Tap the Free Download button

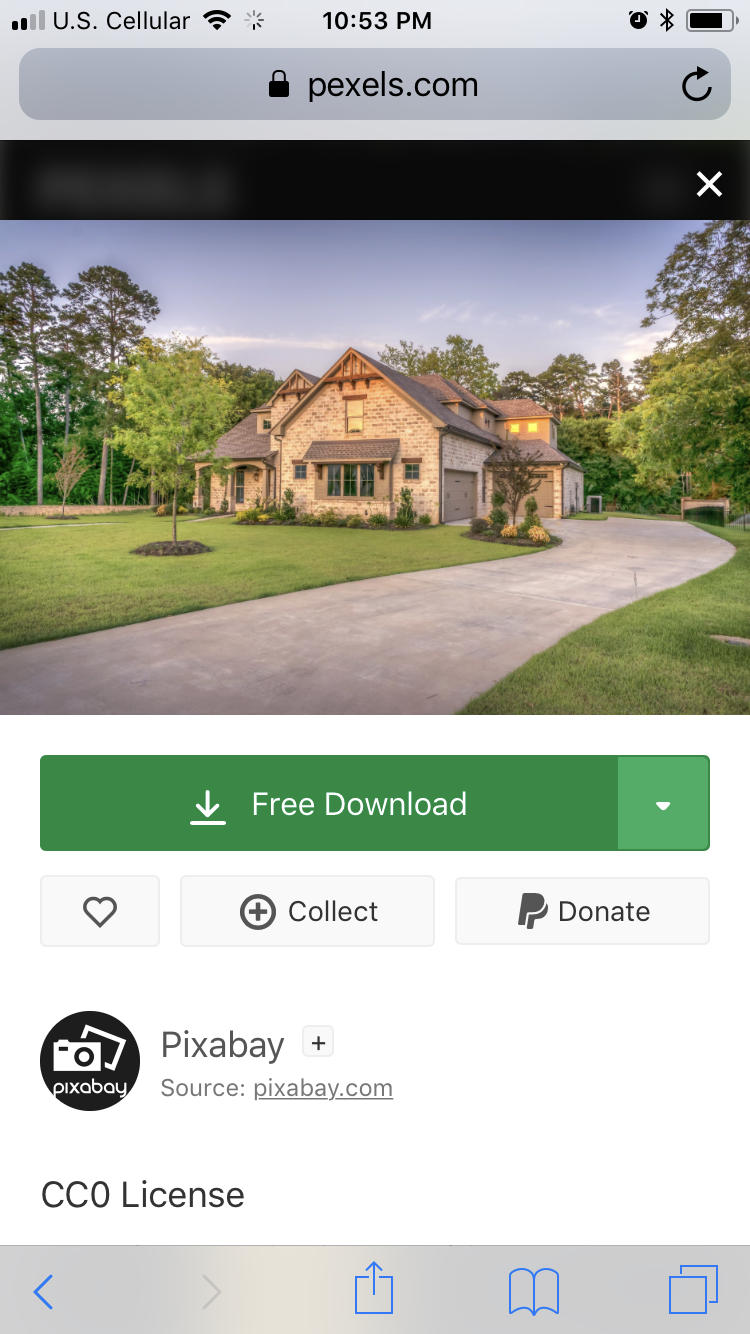click(x=329, y=804)
